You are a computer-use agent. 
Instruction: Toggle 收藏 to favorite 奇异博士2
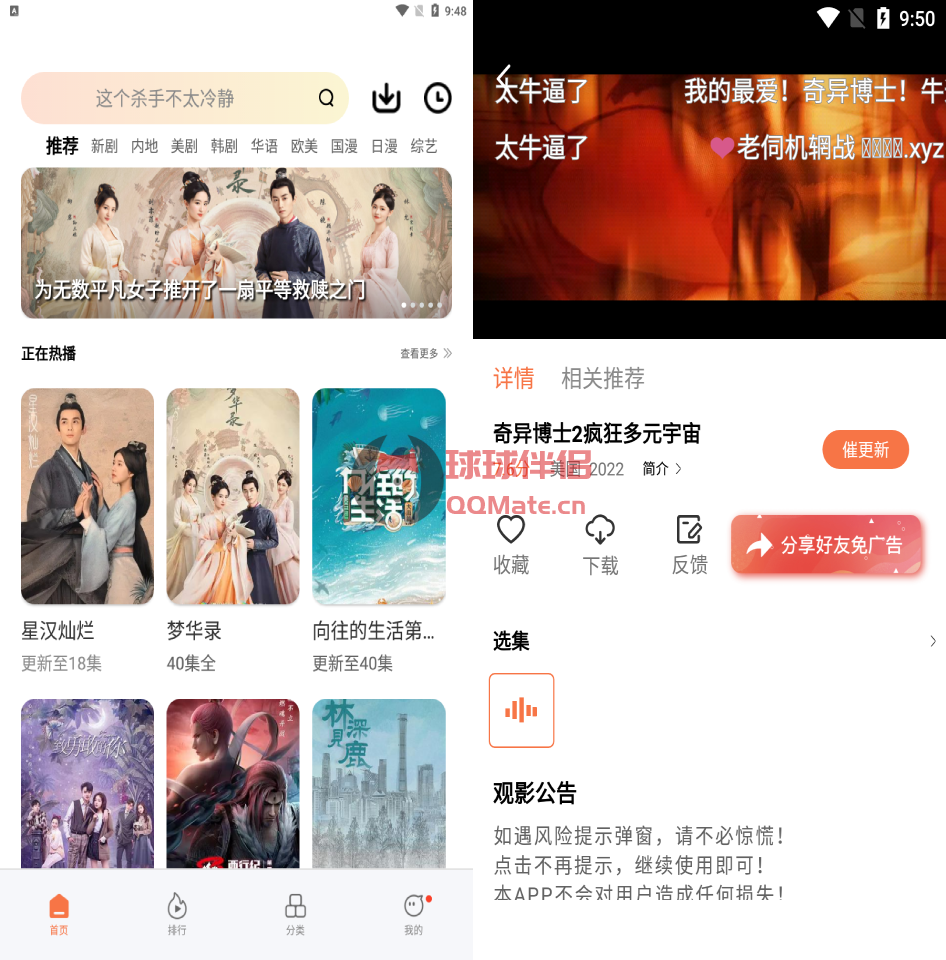click(510, 543)
